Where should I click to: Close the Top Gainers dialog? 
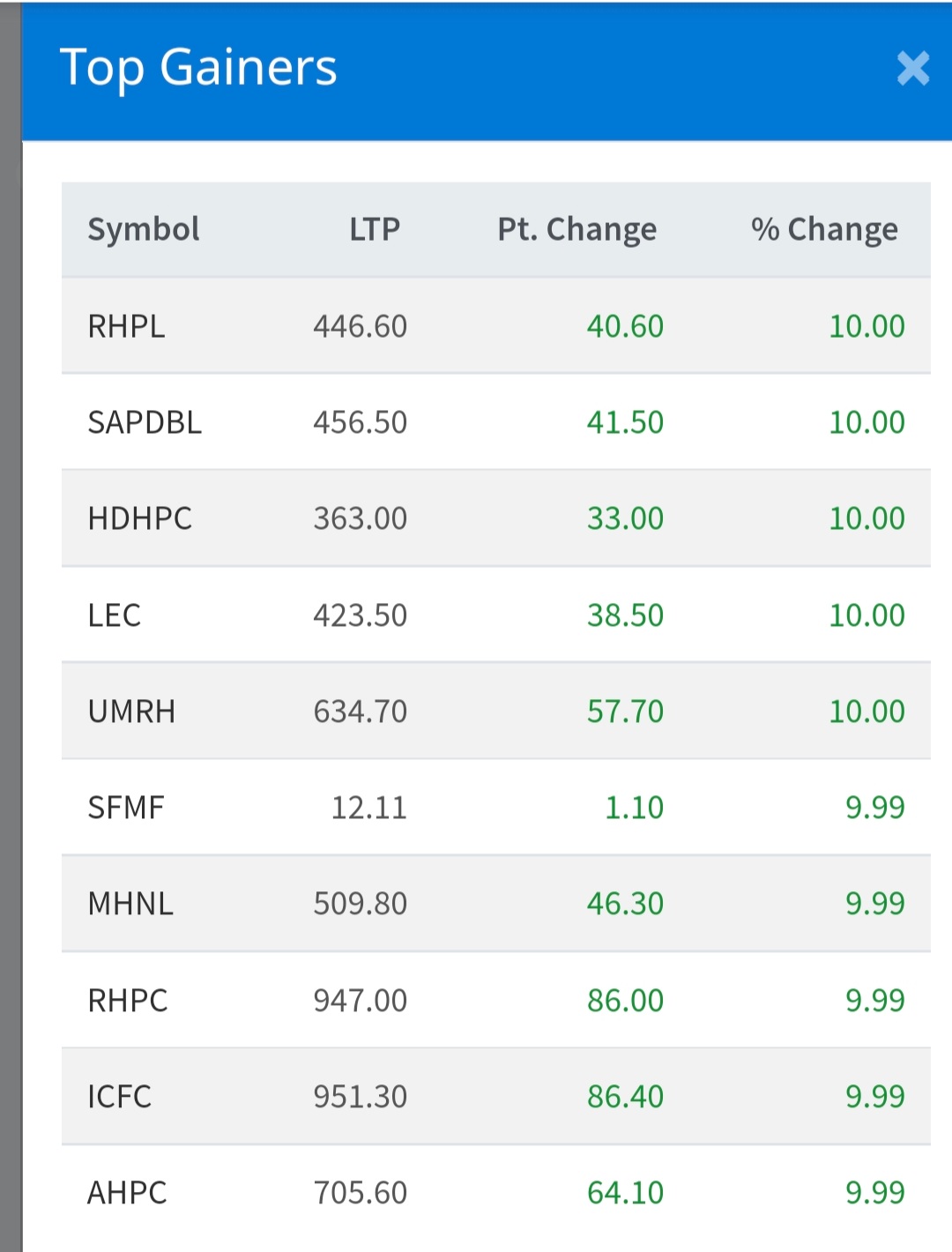tap(912, 68)
